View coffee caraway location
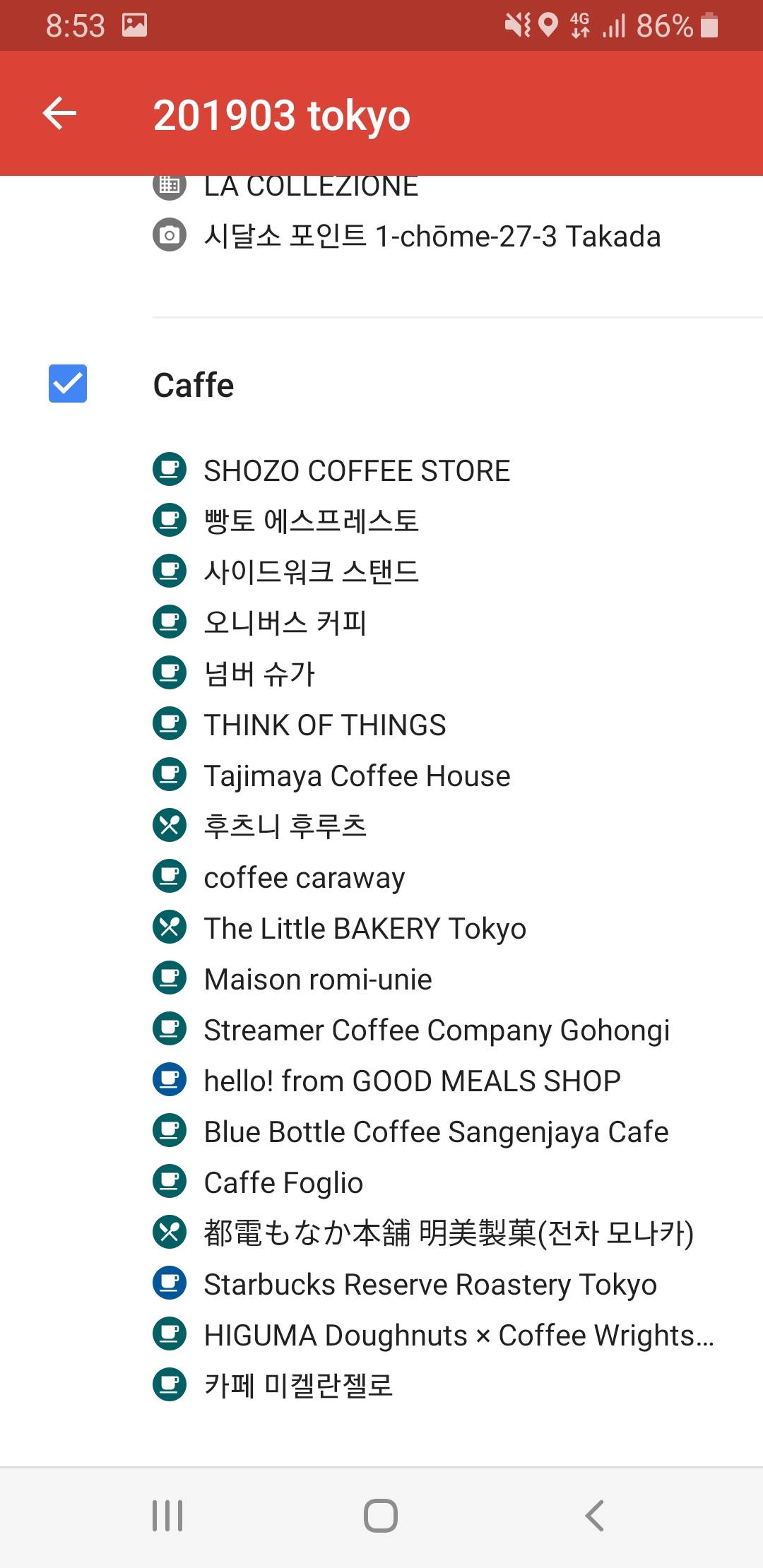Viewport: 763px width, 1568px height. point(304,878)
